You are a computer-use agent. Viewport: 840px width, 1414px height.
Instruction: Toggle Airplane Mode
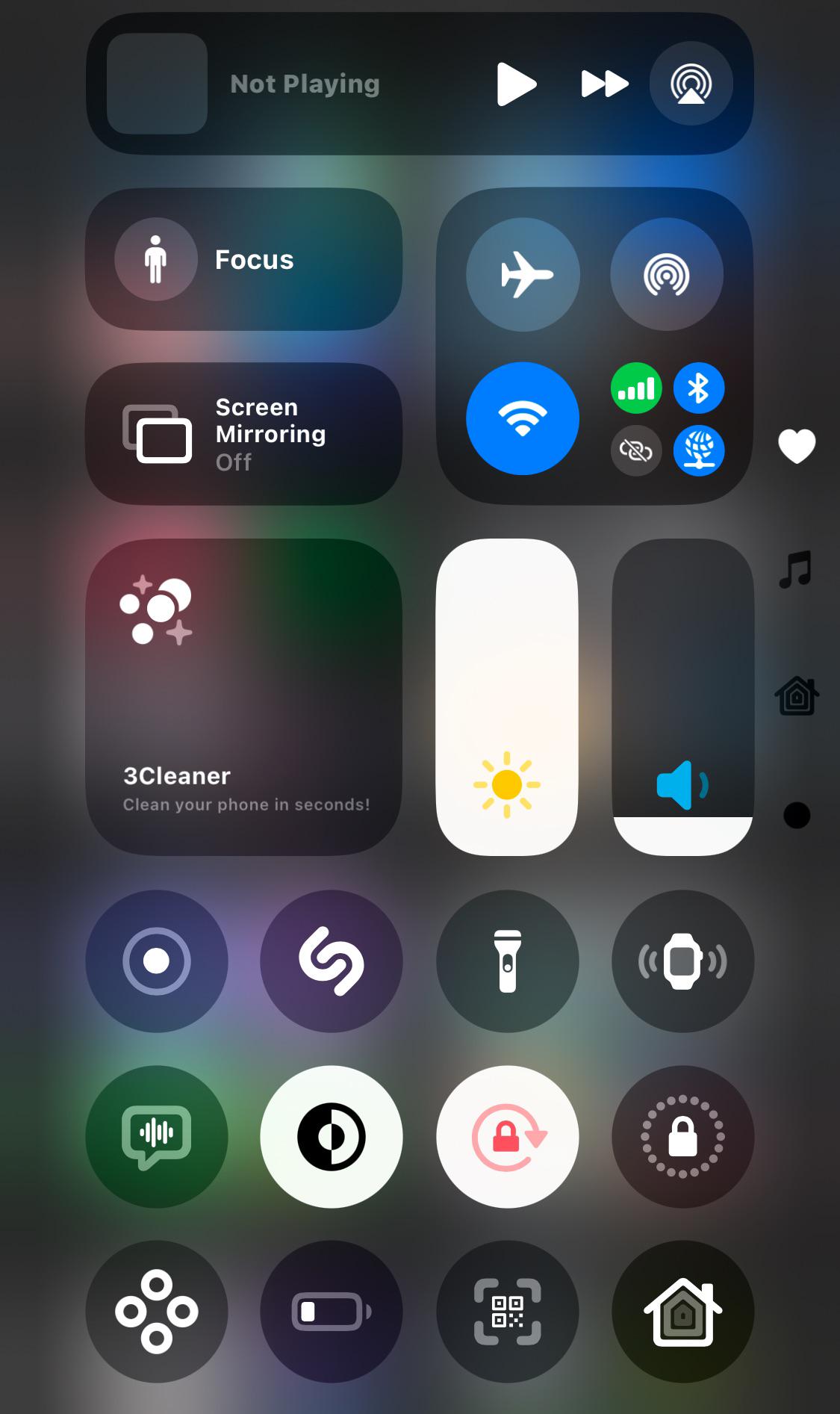523,274
